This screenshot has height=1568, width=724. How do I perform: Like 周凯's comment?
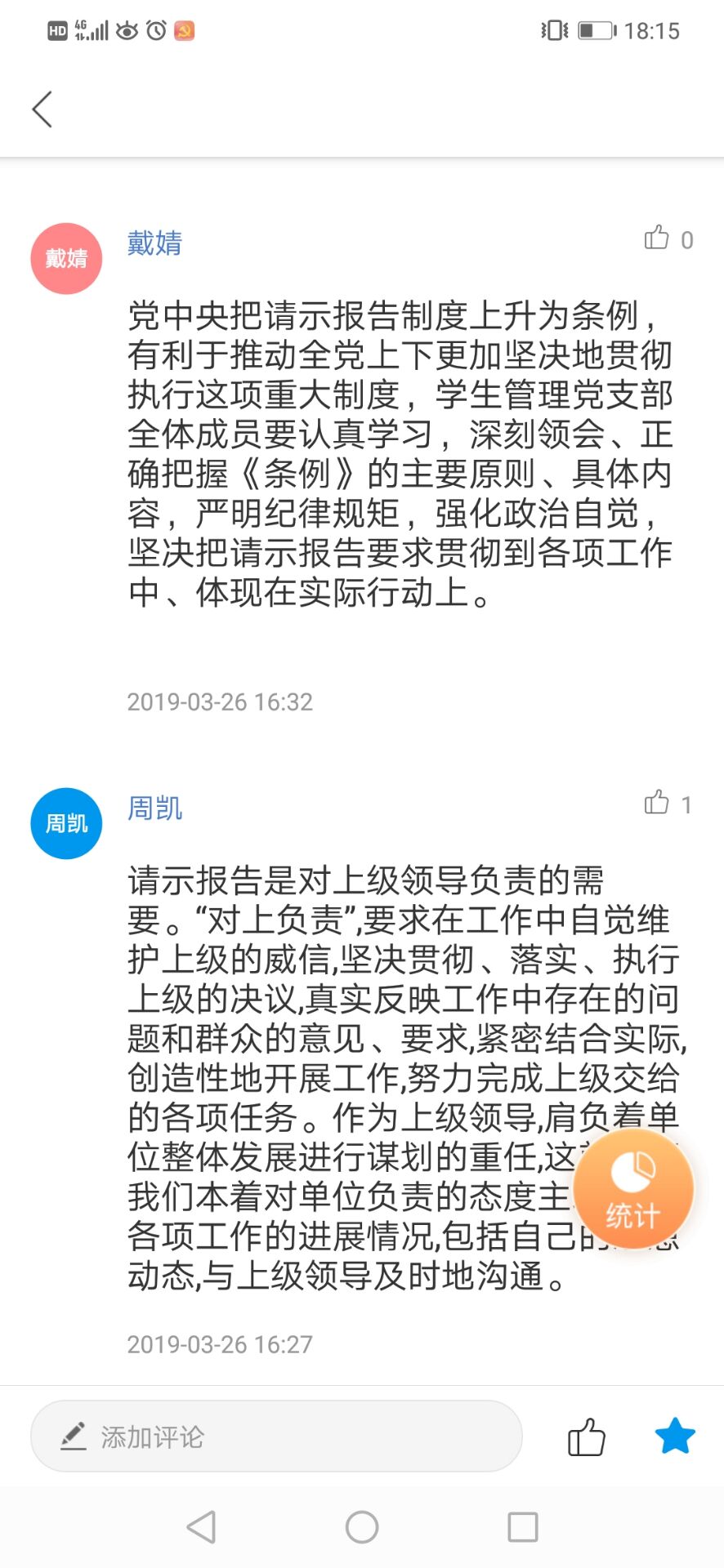point(656,803)
